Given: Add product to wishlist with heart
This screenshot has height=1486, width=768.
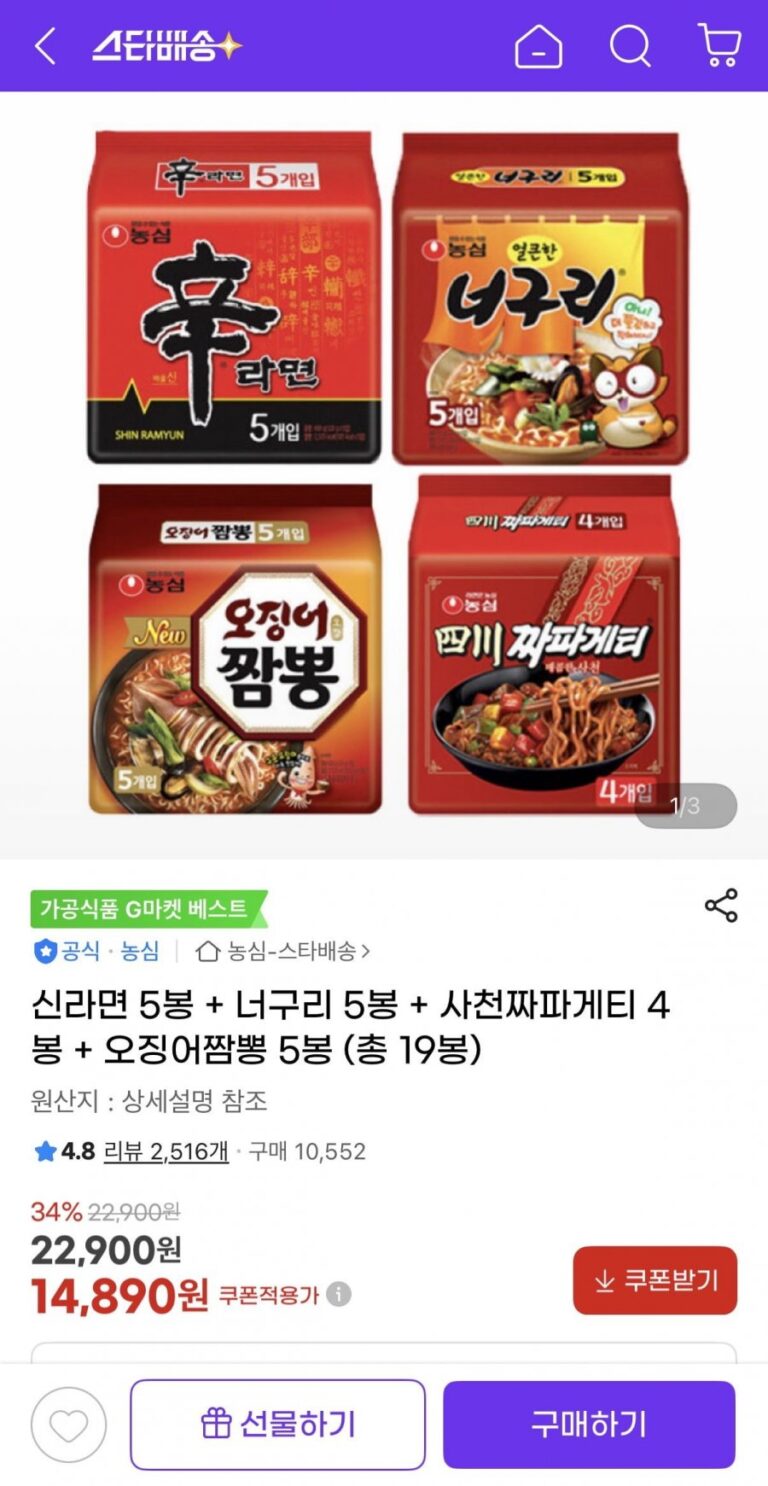Looking at the screenshot, I should [x=68, y=1425].
